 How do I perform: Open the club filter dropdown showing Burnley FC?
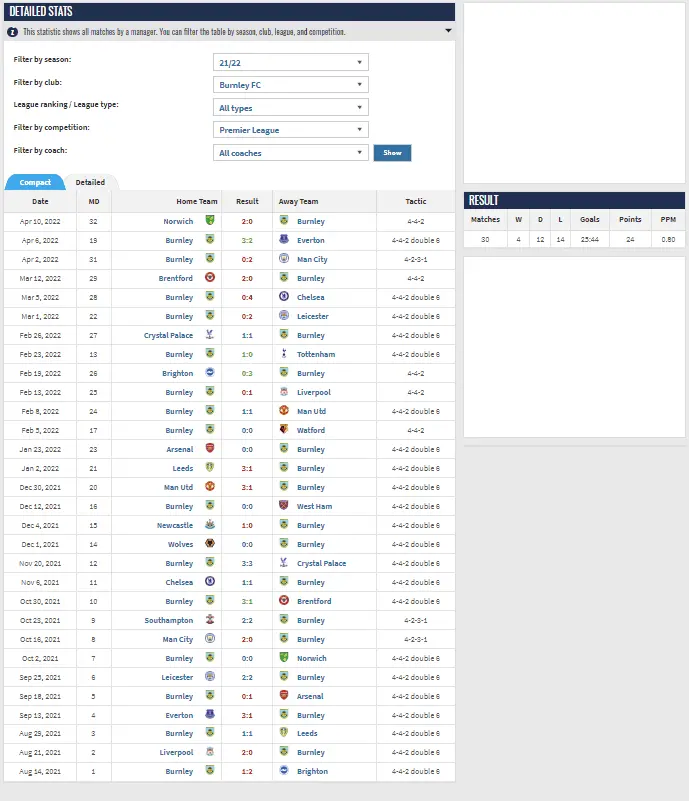(x=291, y=85)
